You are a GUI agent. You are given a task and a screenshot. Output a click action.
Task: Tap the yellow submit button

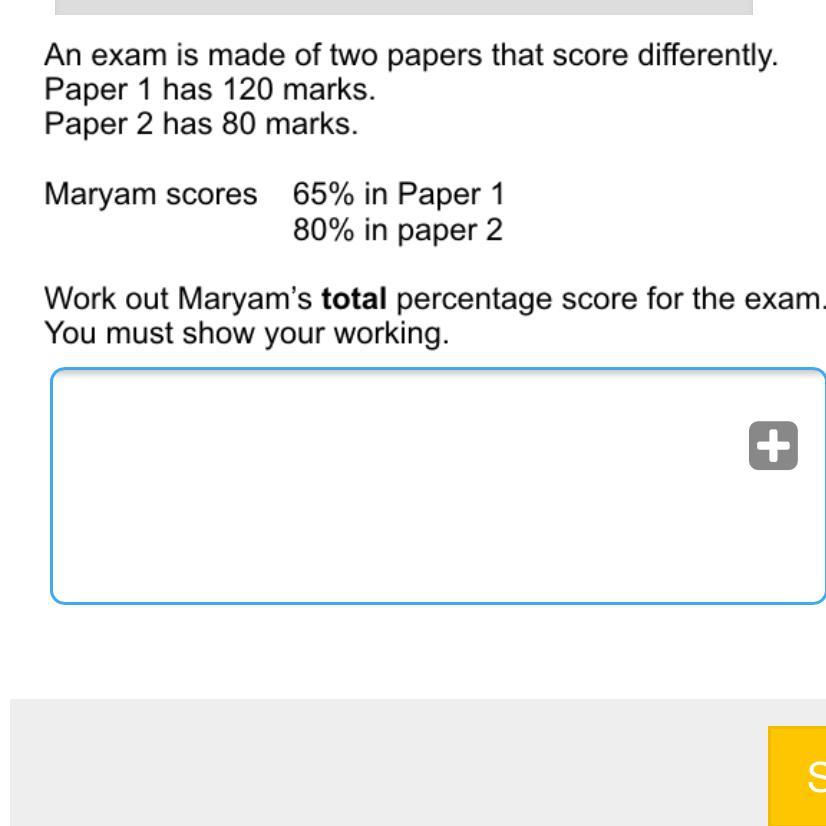coord(799,775)
